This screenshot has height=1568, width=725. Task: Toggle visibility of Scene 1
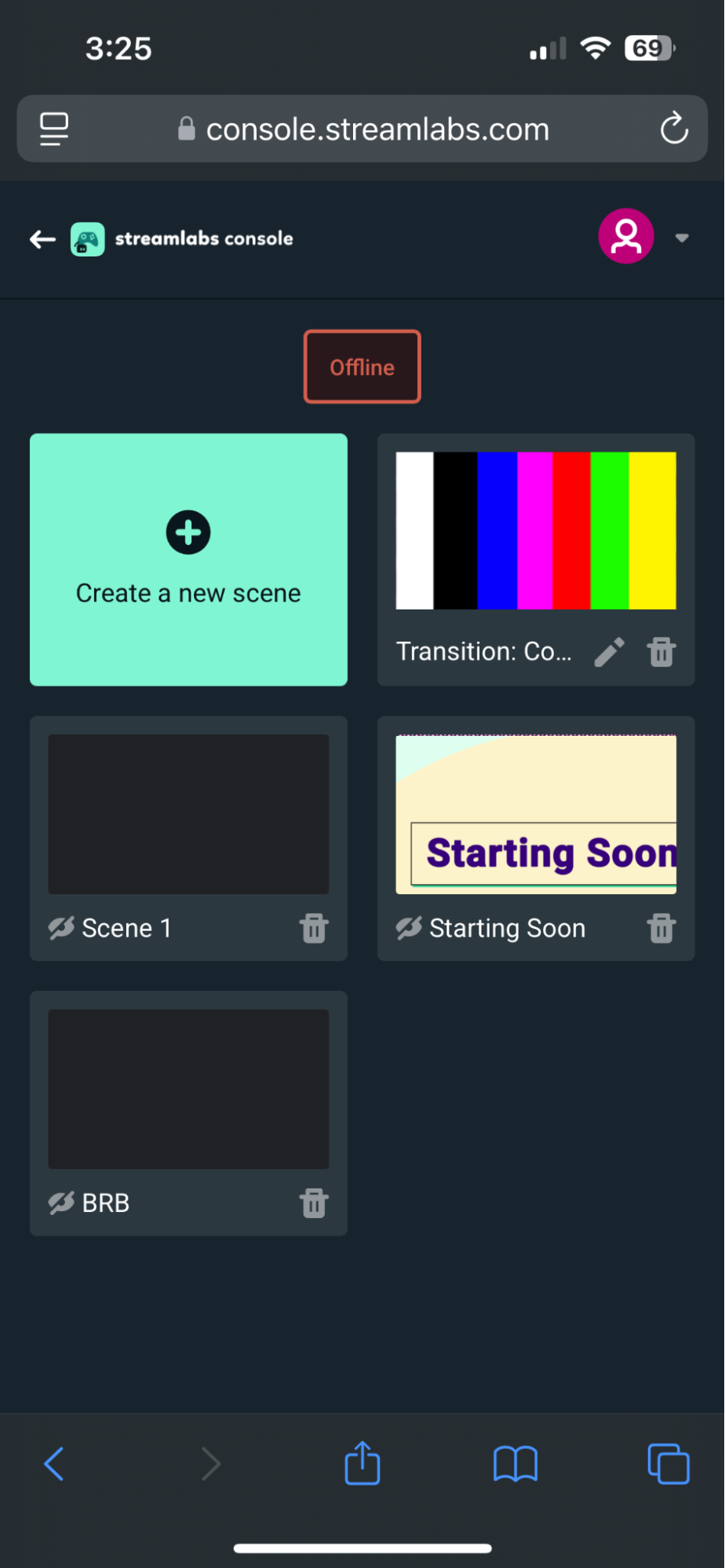click(x=61, y=928)
